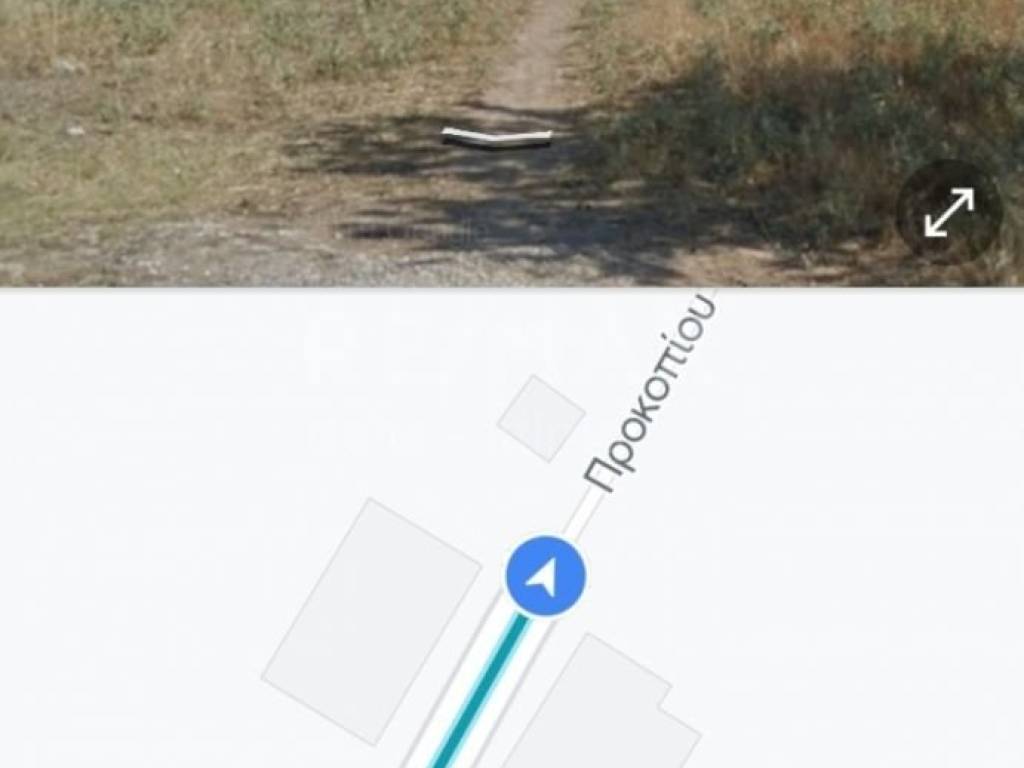1024x768 pixels.
Task: Tap the blue direction marker on map
Action: point(545,576)
